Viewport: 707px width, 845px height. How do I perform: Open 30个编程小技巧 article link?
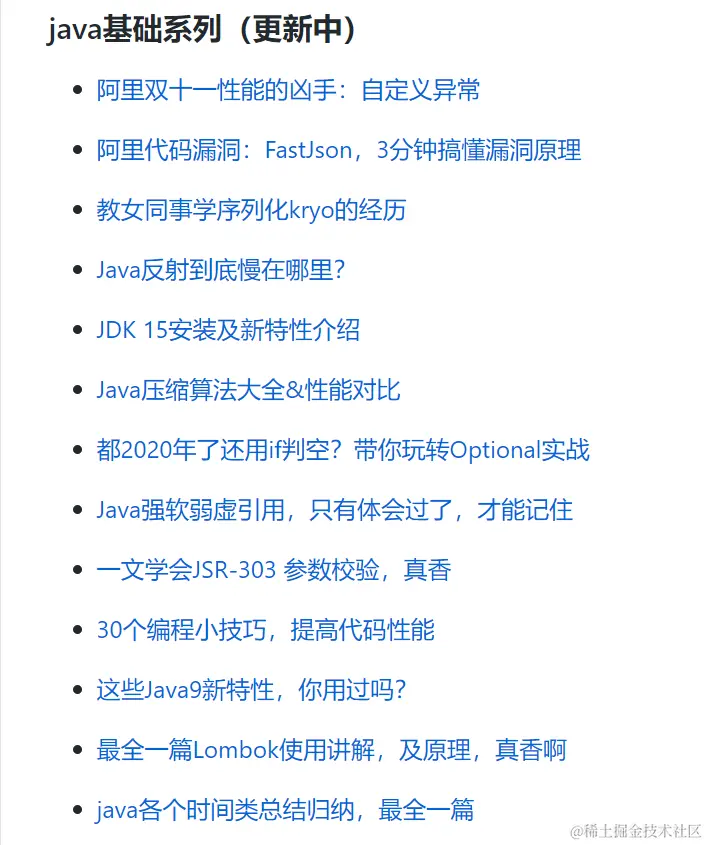pyautogui.click(x=265, y=630)
